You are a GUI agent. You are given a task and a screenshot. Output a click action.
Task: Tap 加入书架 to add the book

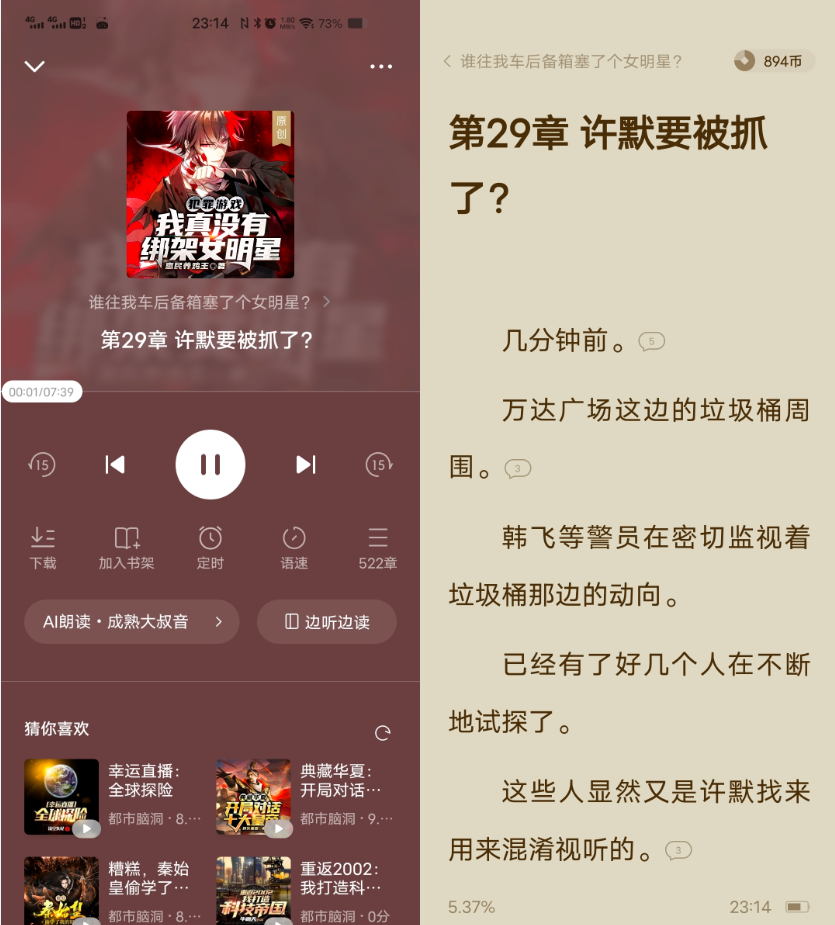(126, 548)
